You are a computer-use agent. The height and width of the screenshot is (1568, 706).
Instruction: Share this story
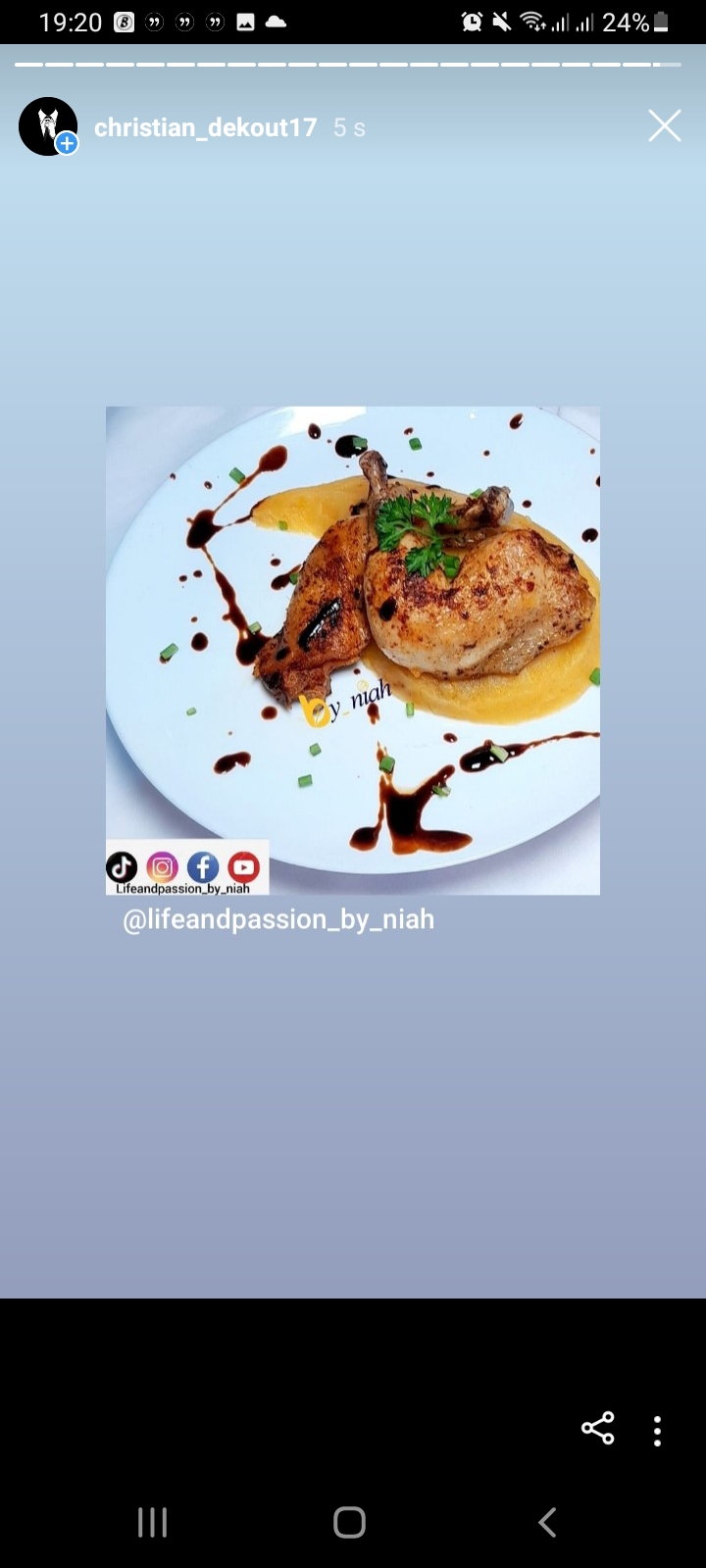tap(598, 1429)
